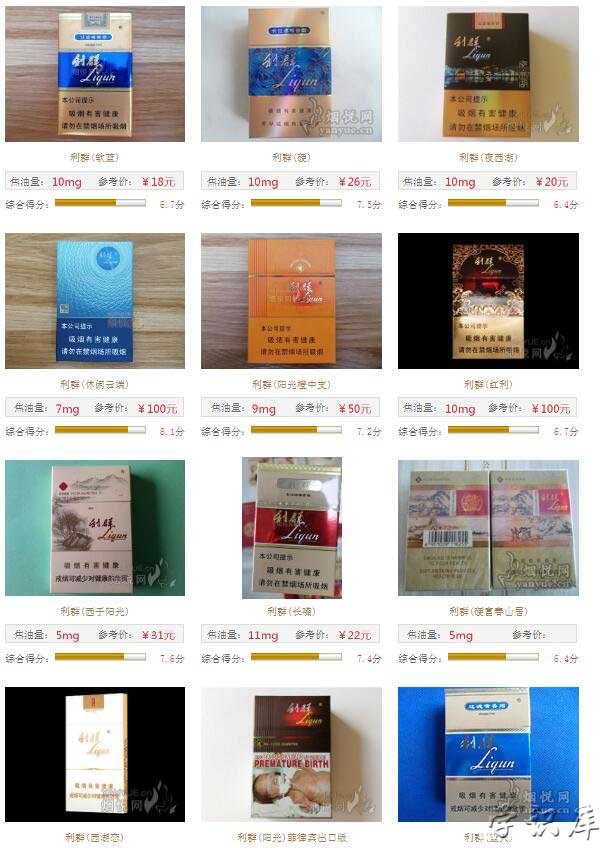Open the 利群(西子阳光) card

click(94, 528)
